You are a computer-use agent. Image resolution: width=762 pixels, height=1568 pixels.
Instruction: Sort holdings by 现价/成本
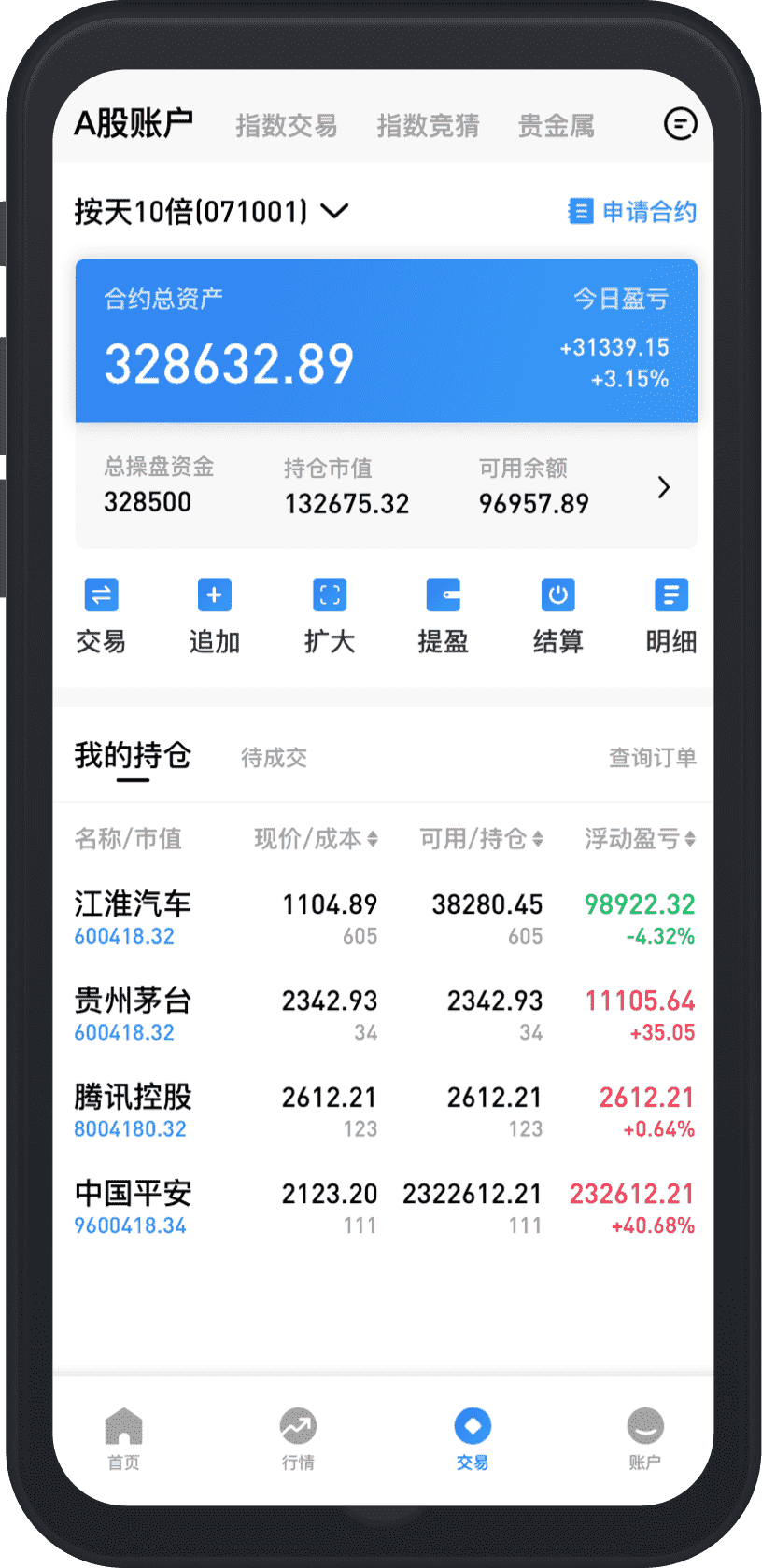[316, 839]
